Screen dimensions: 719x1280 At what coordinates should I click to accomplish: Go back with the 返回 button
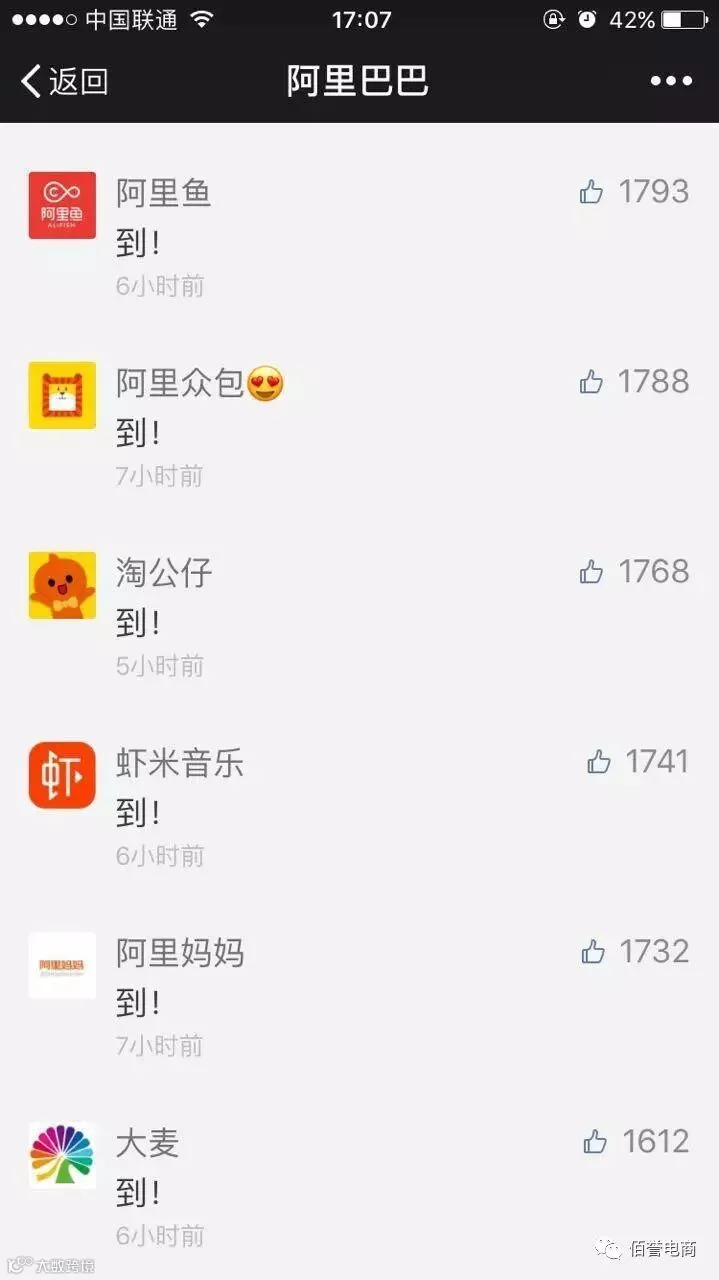pyautogui.click(x=65, y=81)
